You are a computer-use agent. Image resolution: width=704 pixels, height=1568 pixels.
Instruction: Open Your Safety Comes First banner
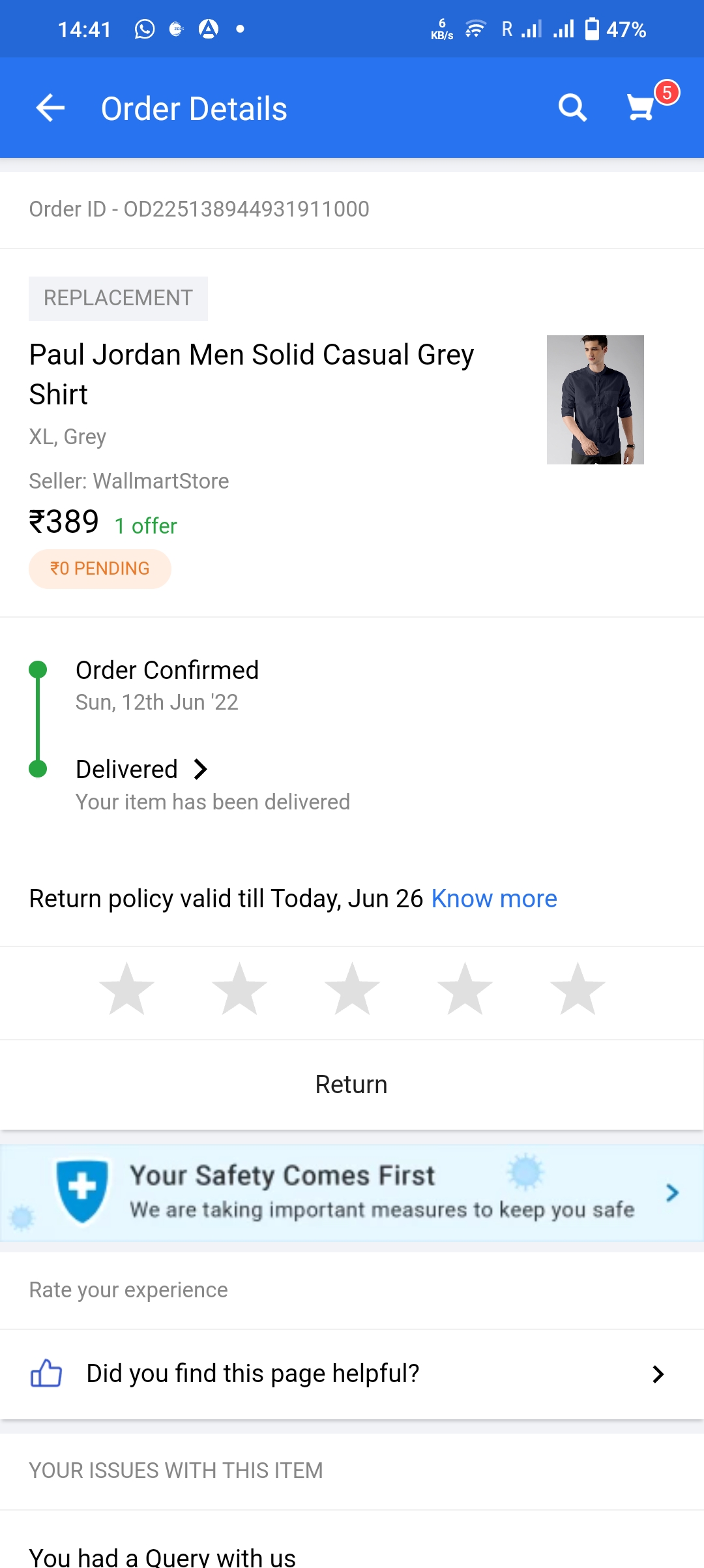coord(352,1192)
